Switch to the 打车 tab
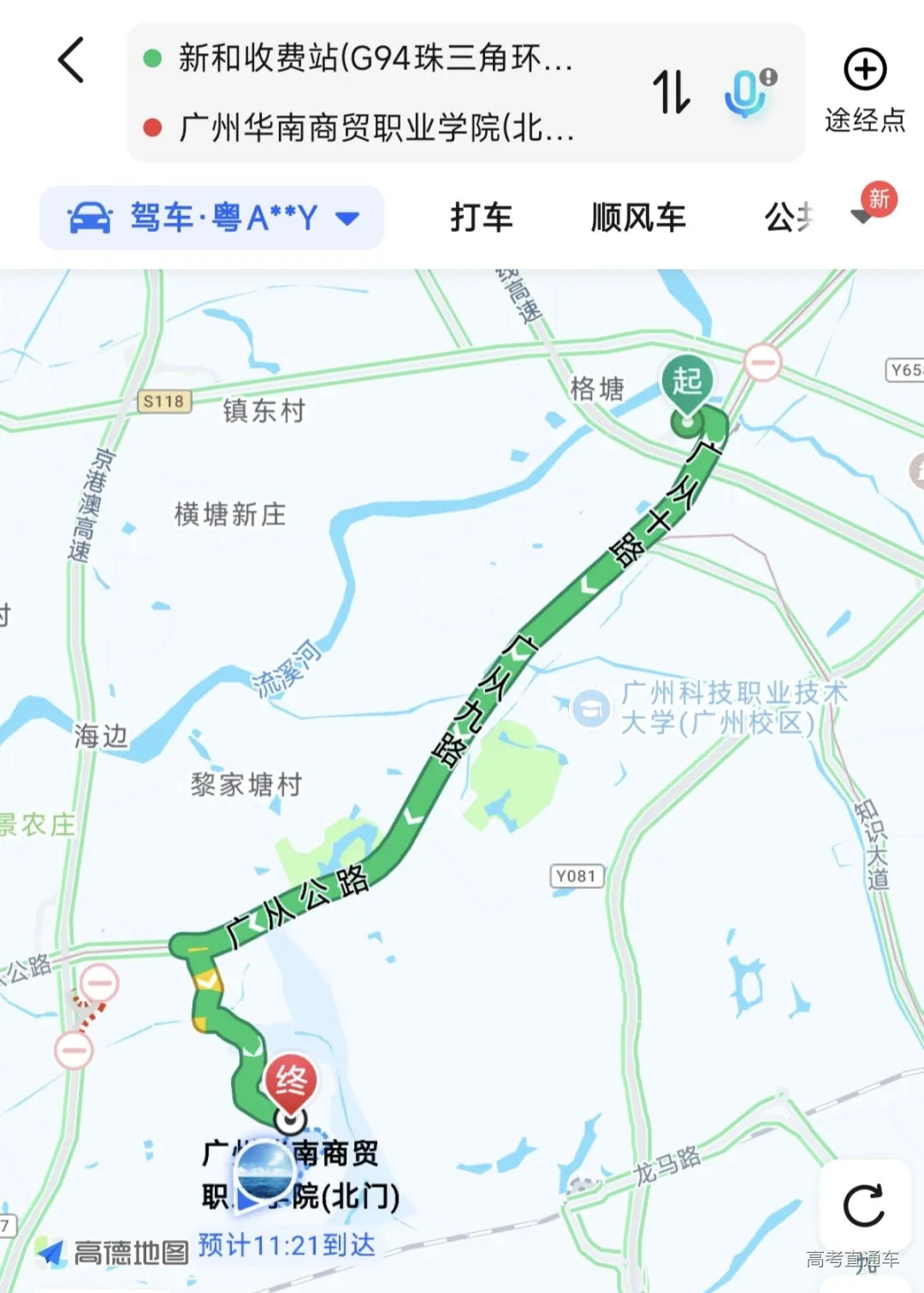This screenshot has width=924, height=1293. pyautogui.click(x=482, y=216)
